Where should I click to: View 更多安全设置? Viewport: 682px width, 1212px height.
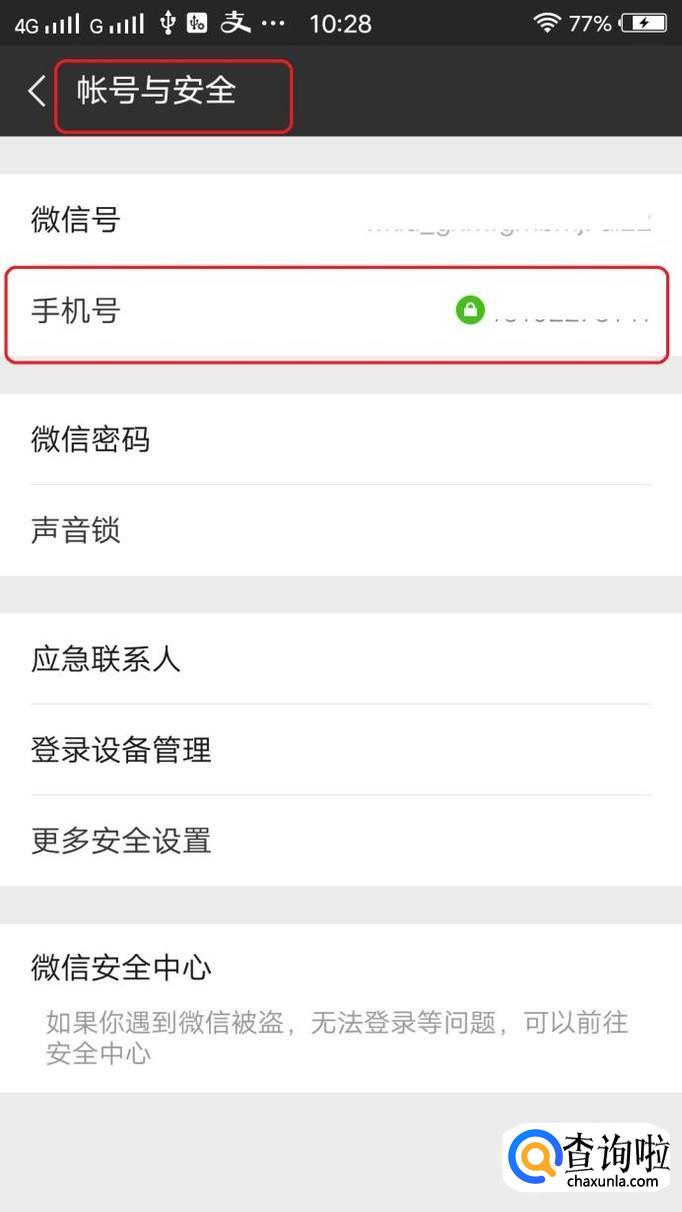[340, 841]
